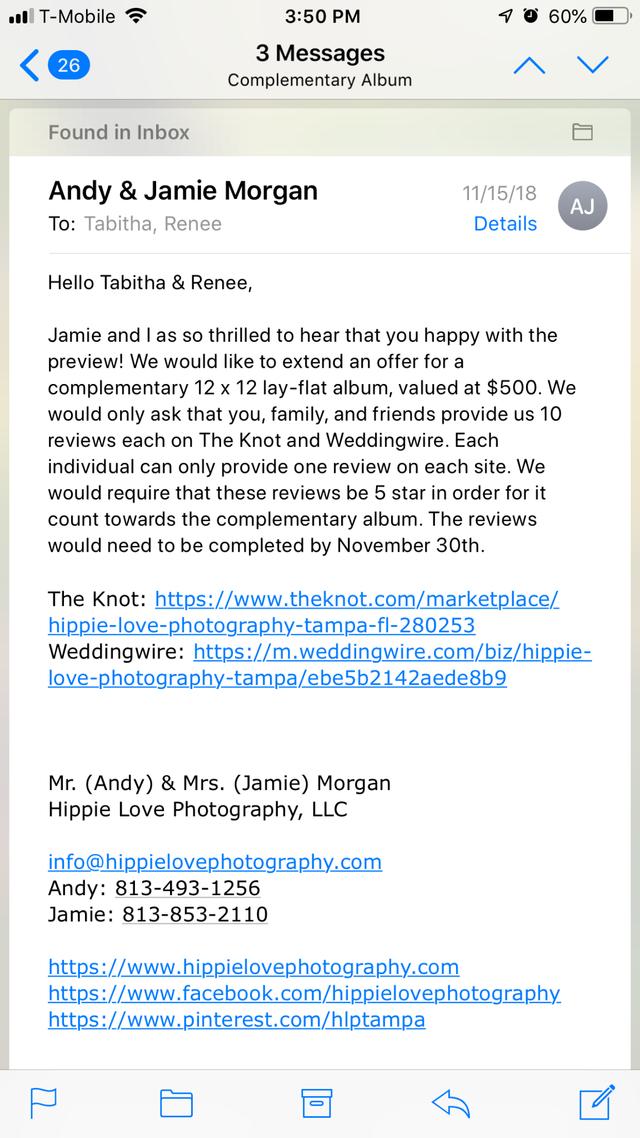
Task: Email info@hippielovephotography.com
Action: coord(215,861)
